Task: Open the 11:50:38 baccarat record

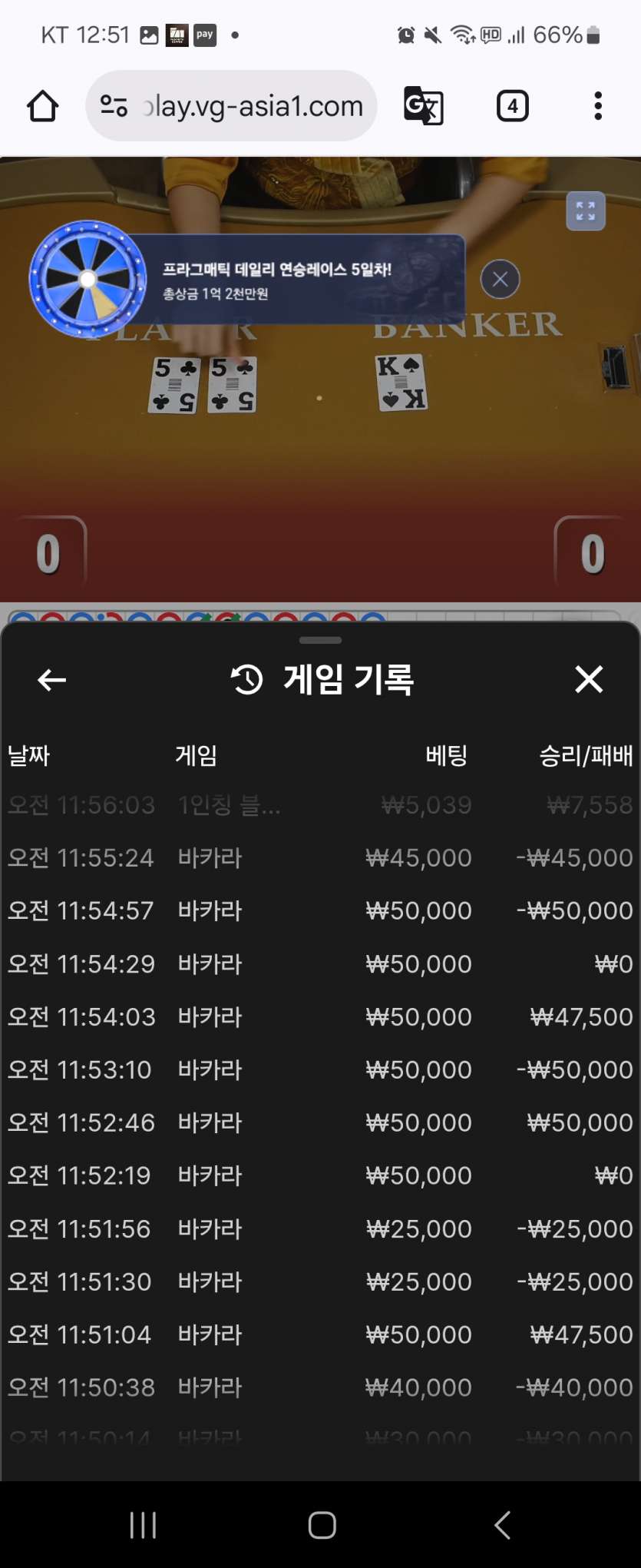Action: (x=320, y=1387)
